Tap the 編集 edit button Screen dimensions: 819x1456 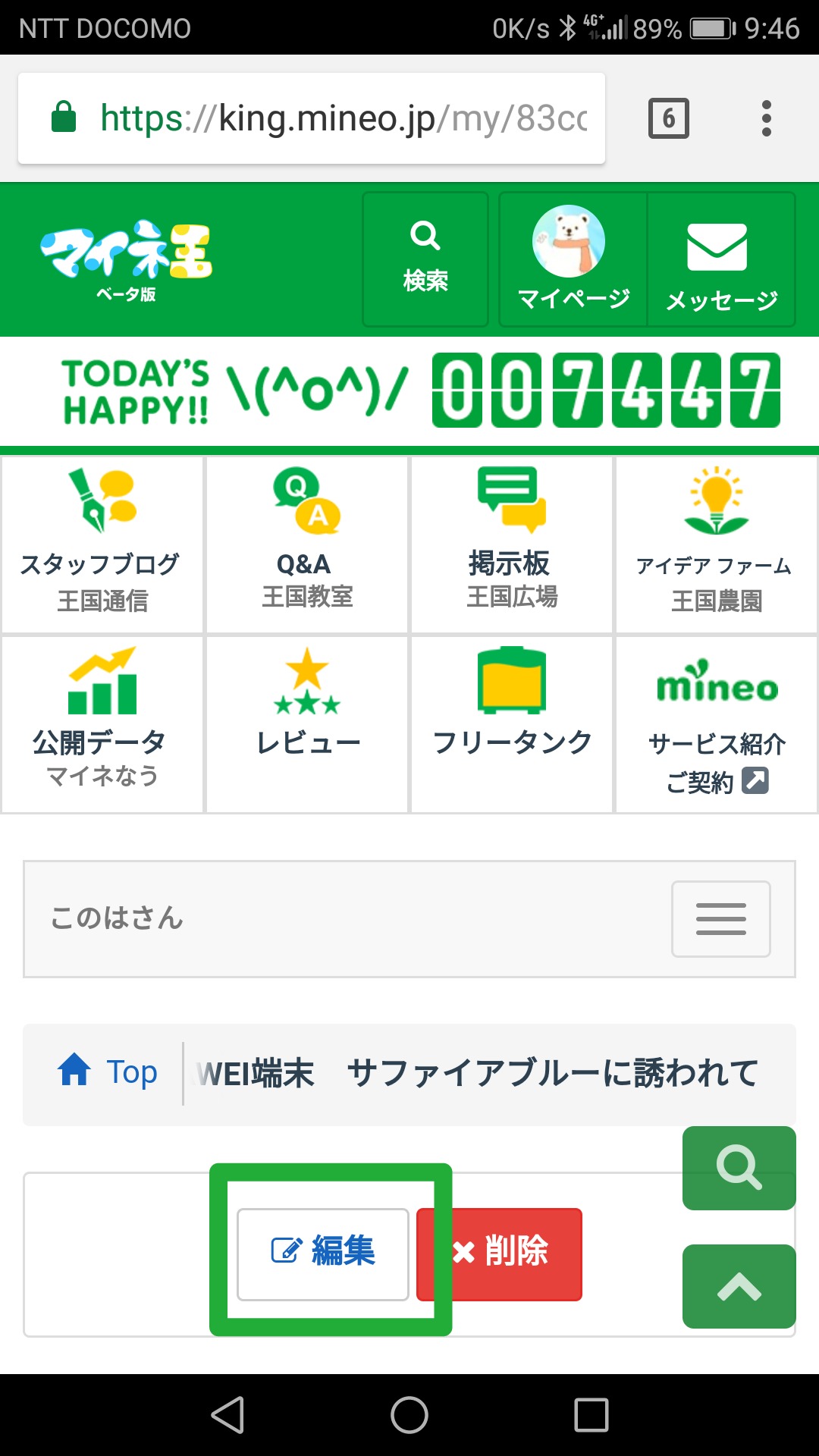(323, 1254)
